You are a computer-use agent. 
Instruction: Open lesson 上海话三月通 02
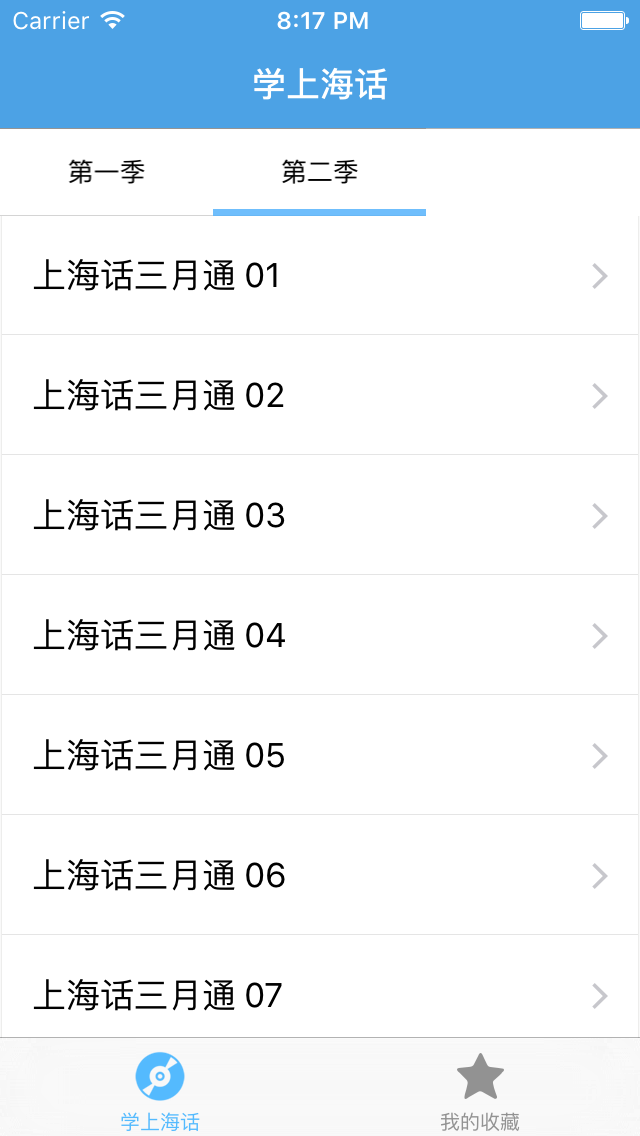pos(320,395)
